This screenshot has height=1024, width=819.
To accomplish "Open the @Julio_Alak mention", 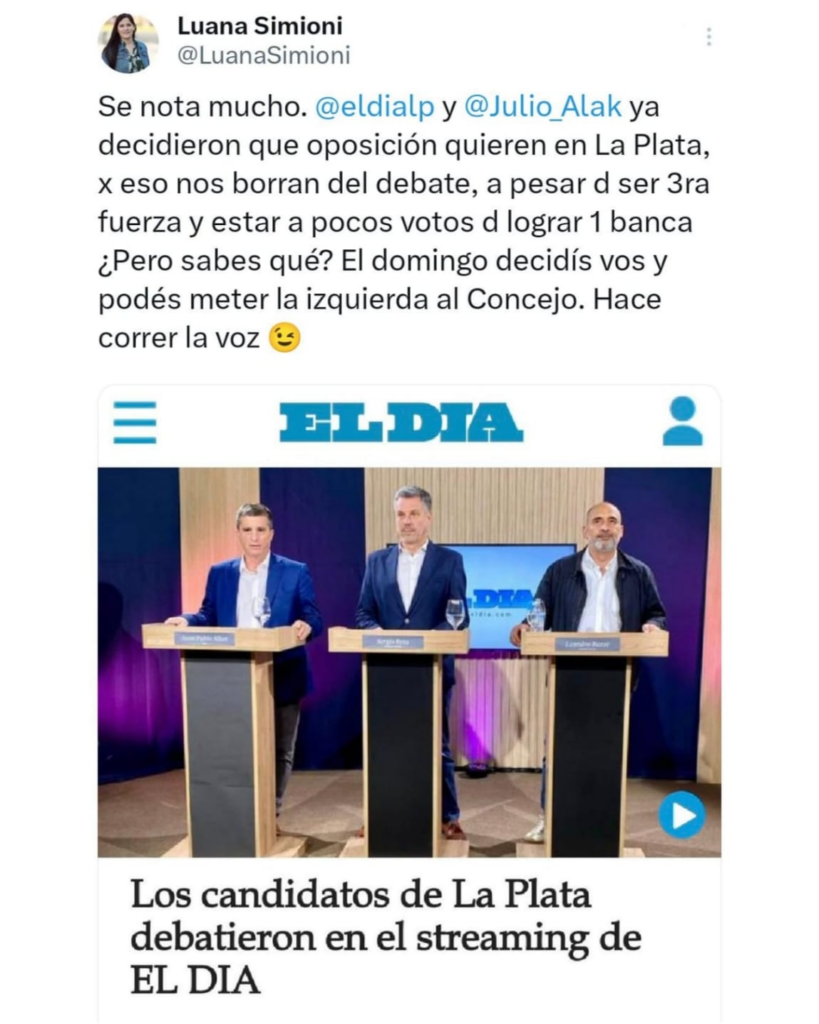I will coord(544,105).
